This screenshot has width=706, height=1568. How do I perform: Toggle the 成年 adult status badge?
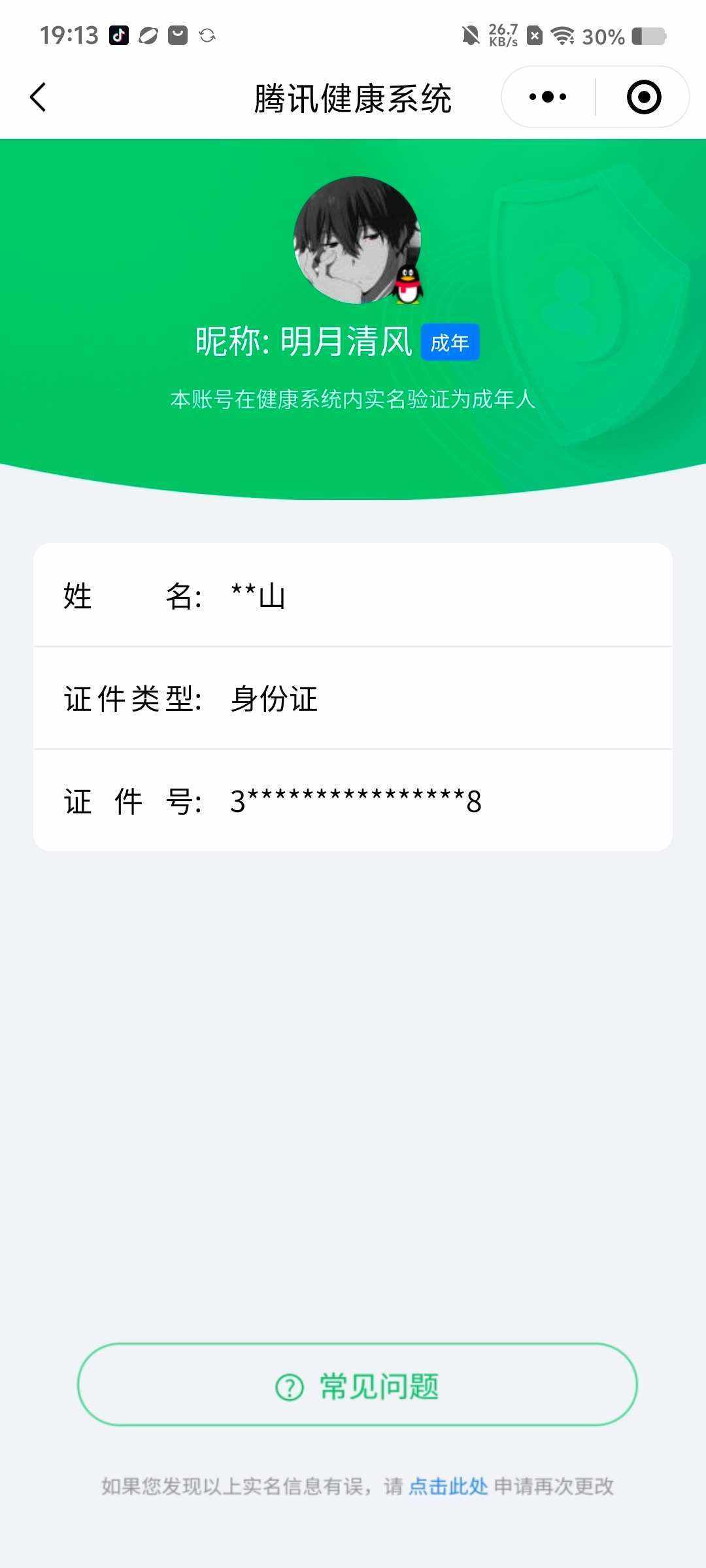pyautogui.click(x=450, y=342)
